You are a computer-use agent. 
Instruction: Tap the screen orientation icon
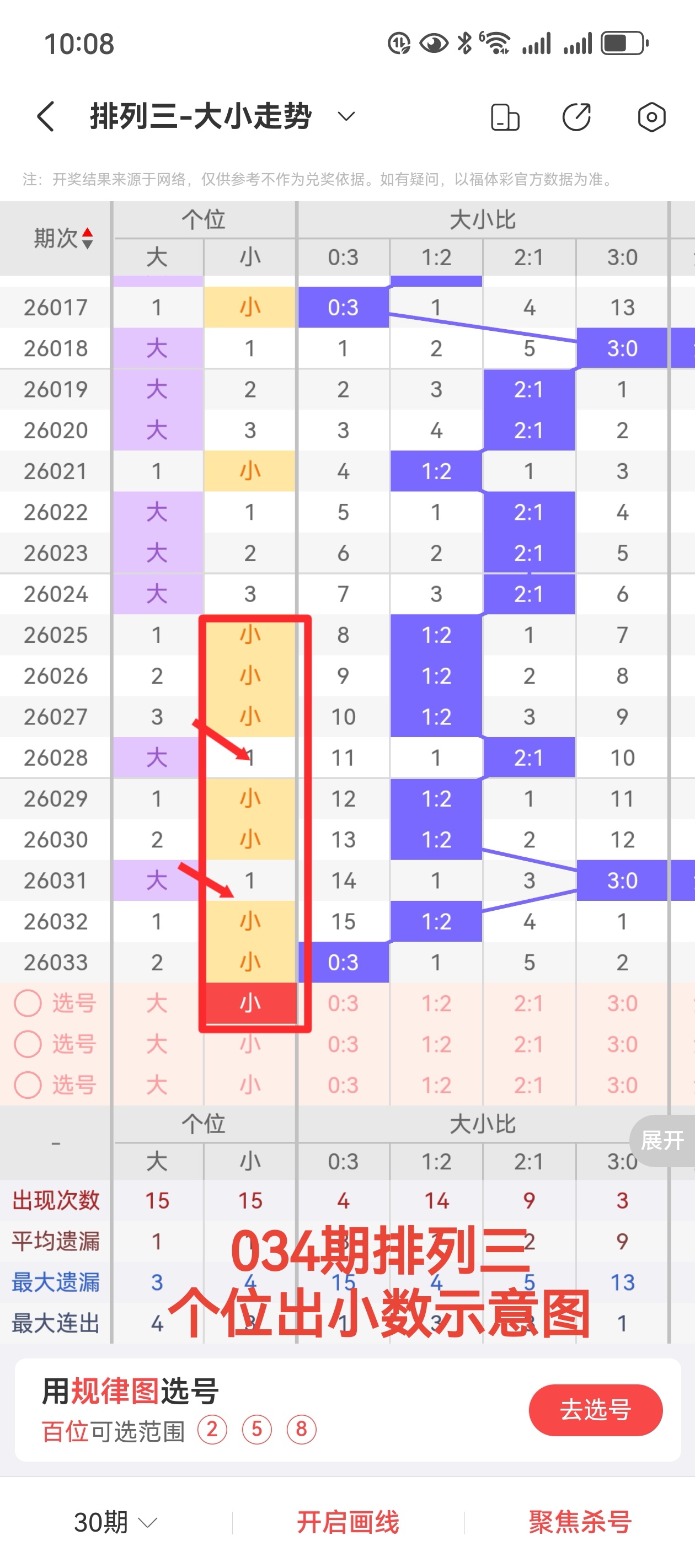coord(505,117)
